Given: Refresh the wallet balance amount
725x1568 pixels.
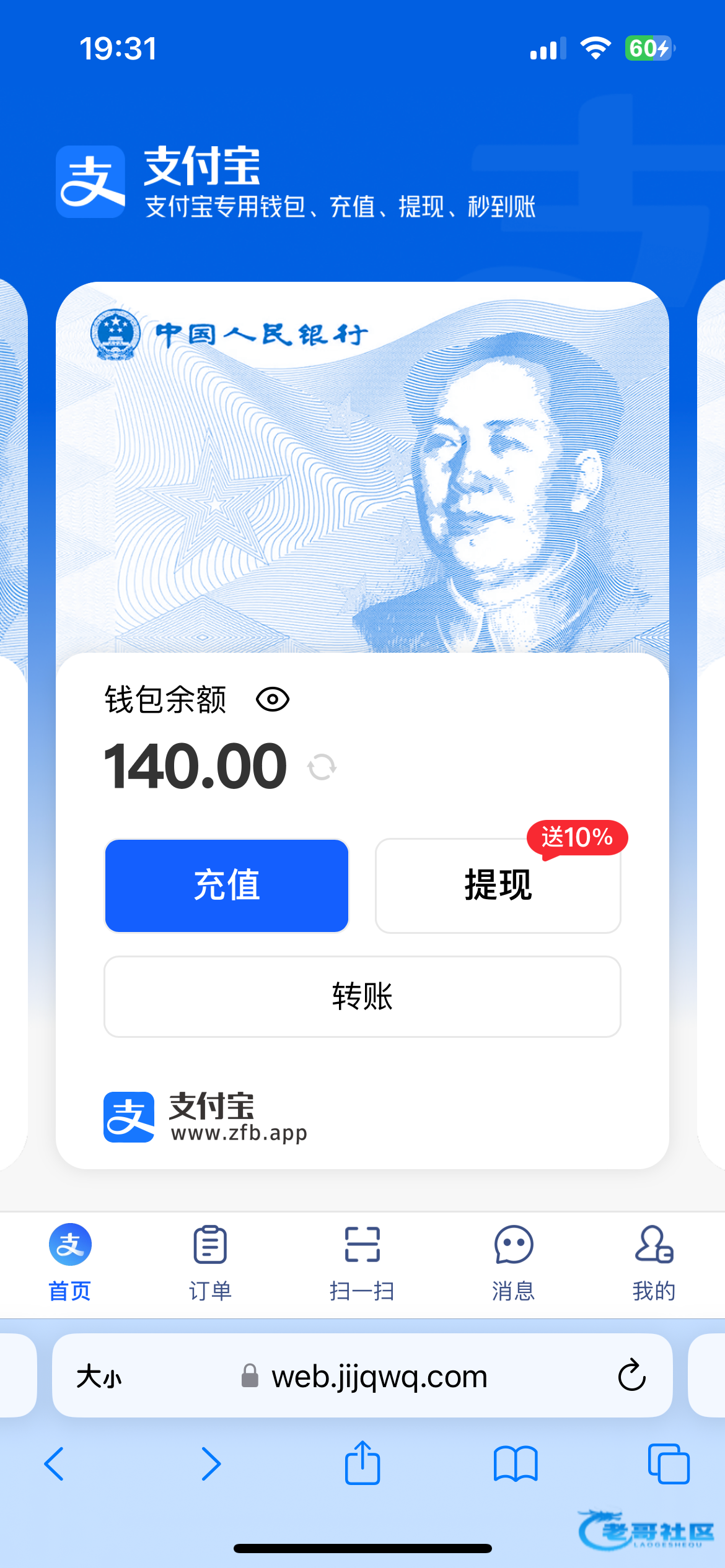Looking at the screenshot, I should point(322,767).
